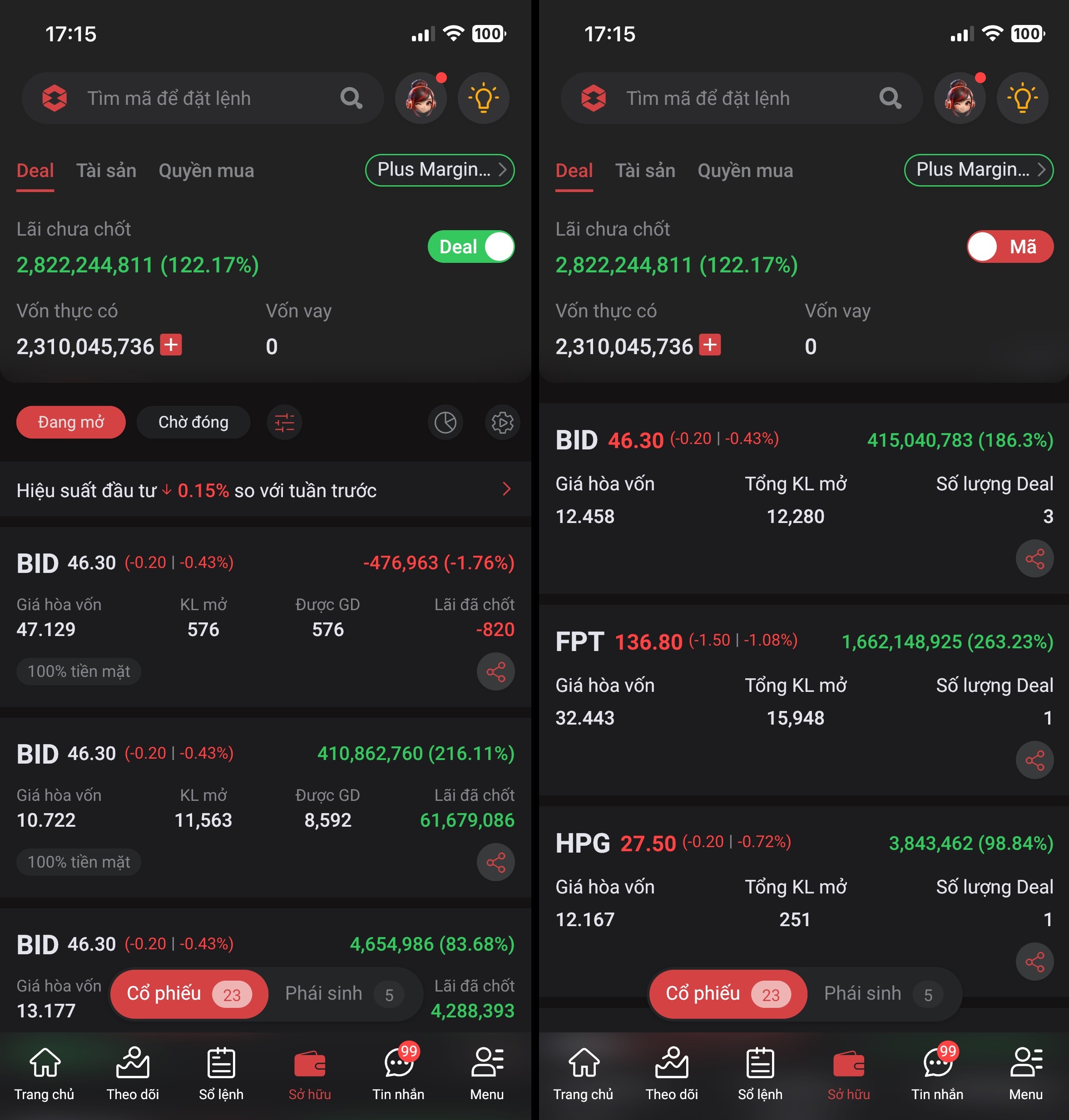Open the deal filter sliders icon
This screenshot has height=1120, width=1069.
pyautogui.click(x=284, y=422)
